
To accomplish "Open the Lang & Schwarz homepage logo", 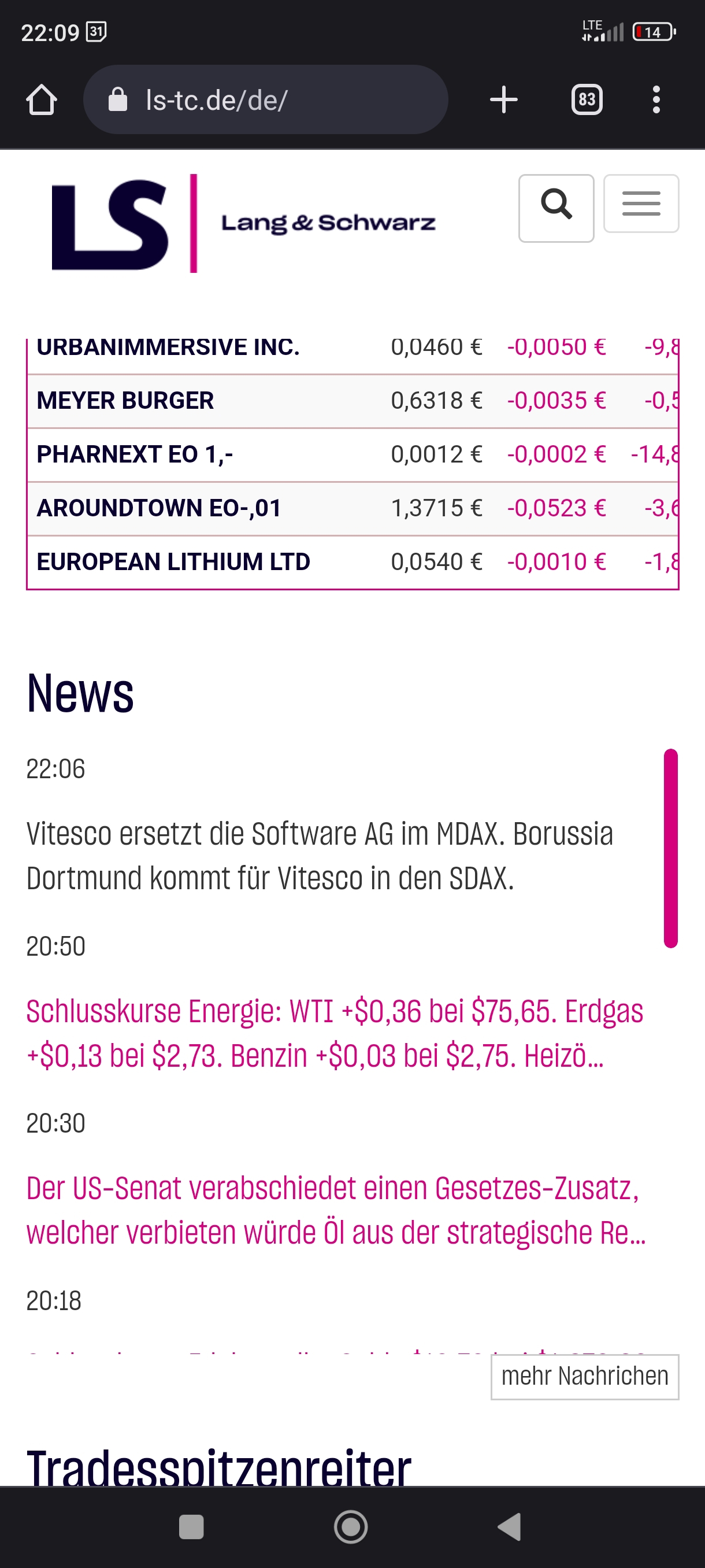I will [x=243, y=223].
